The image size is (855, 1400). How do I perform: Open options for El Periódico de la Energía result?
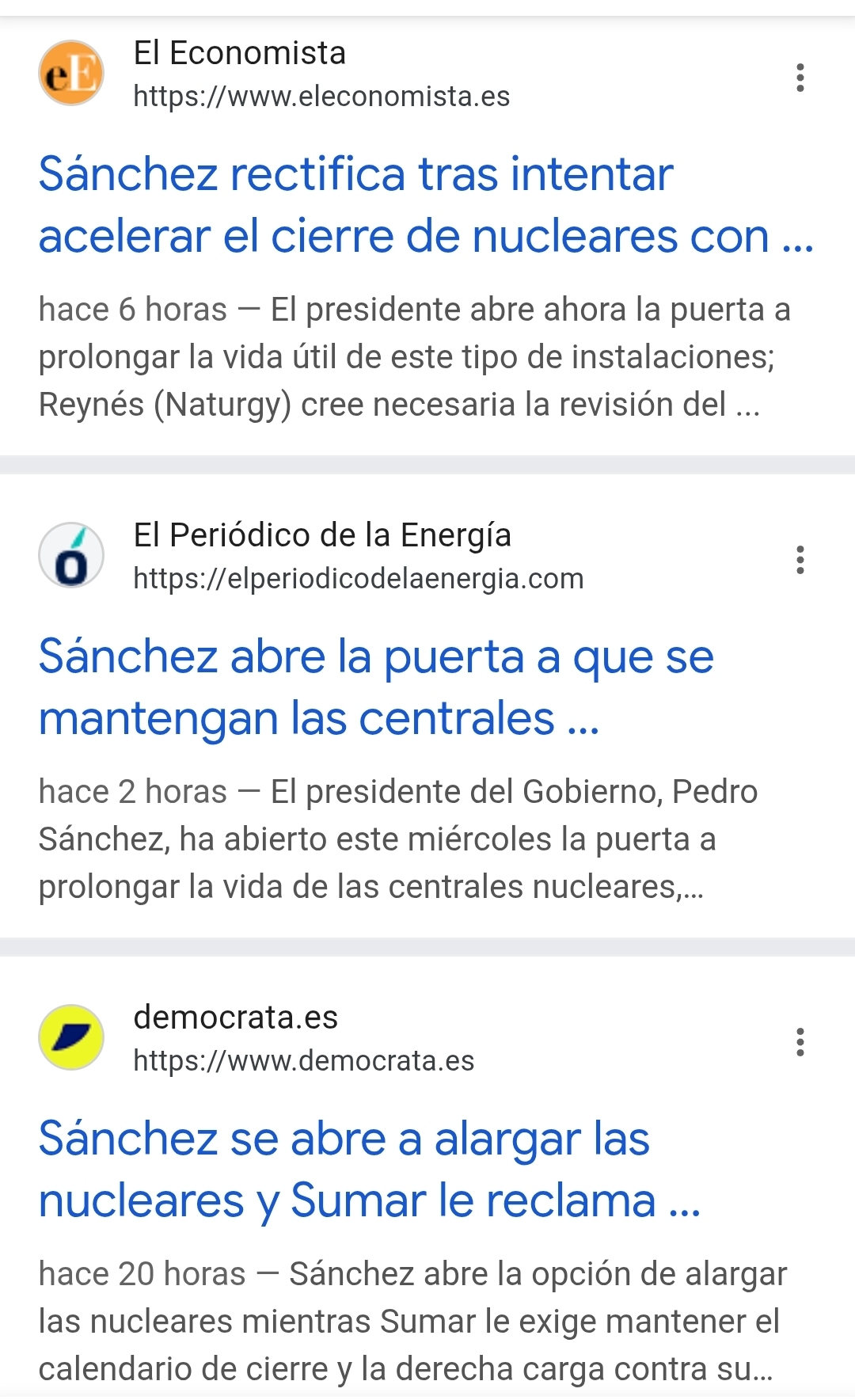point(800,560)
